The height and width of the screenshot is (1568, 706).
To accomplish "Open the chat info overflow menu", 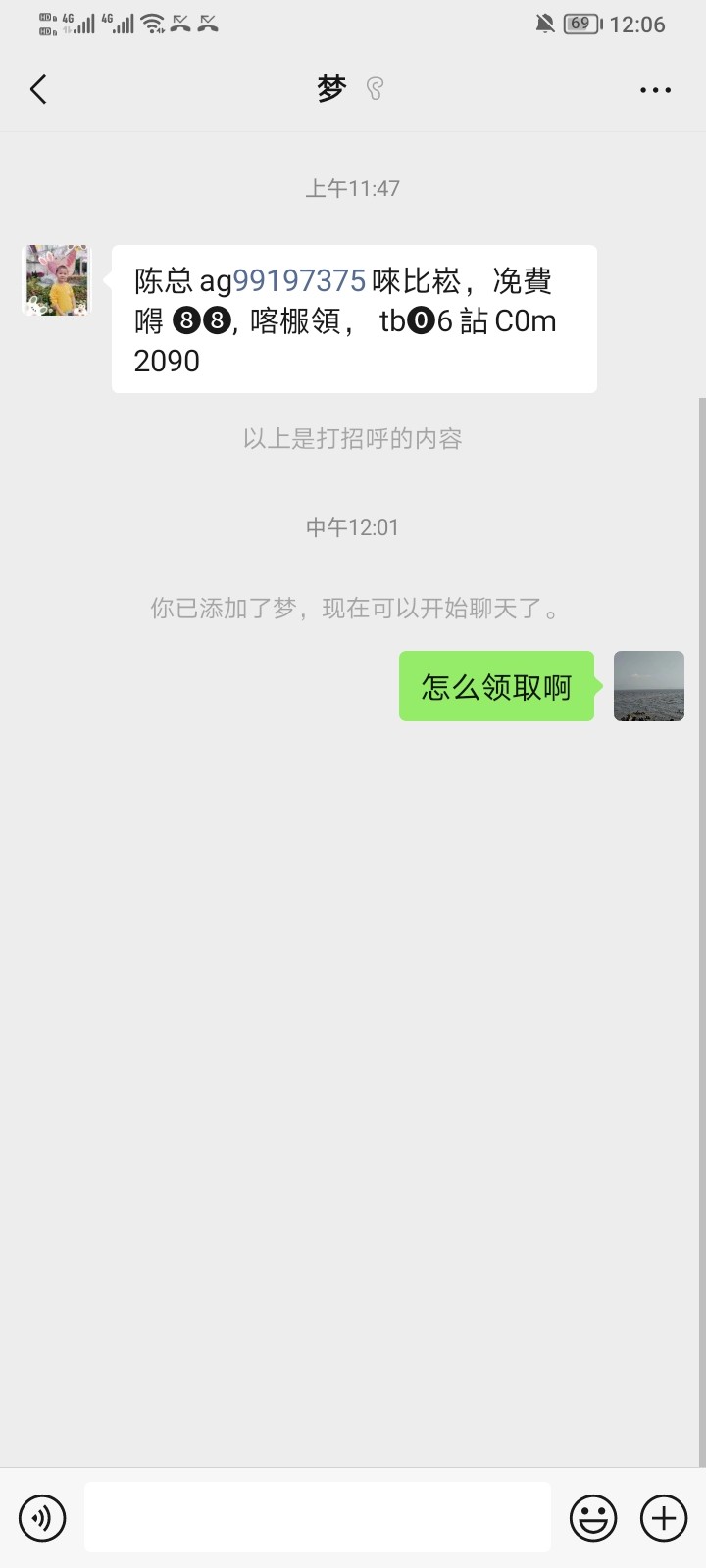I will pyautogui.click(x=655, y=90).
